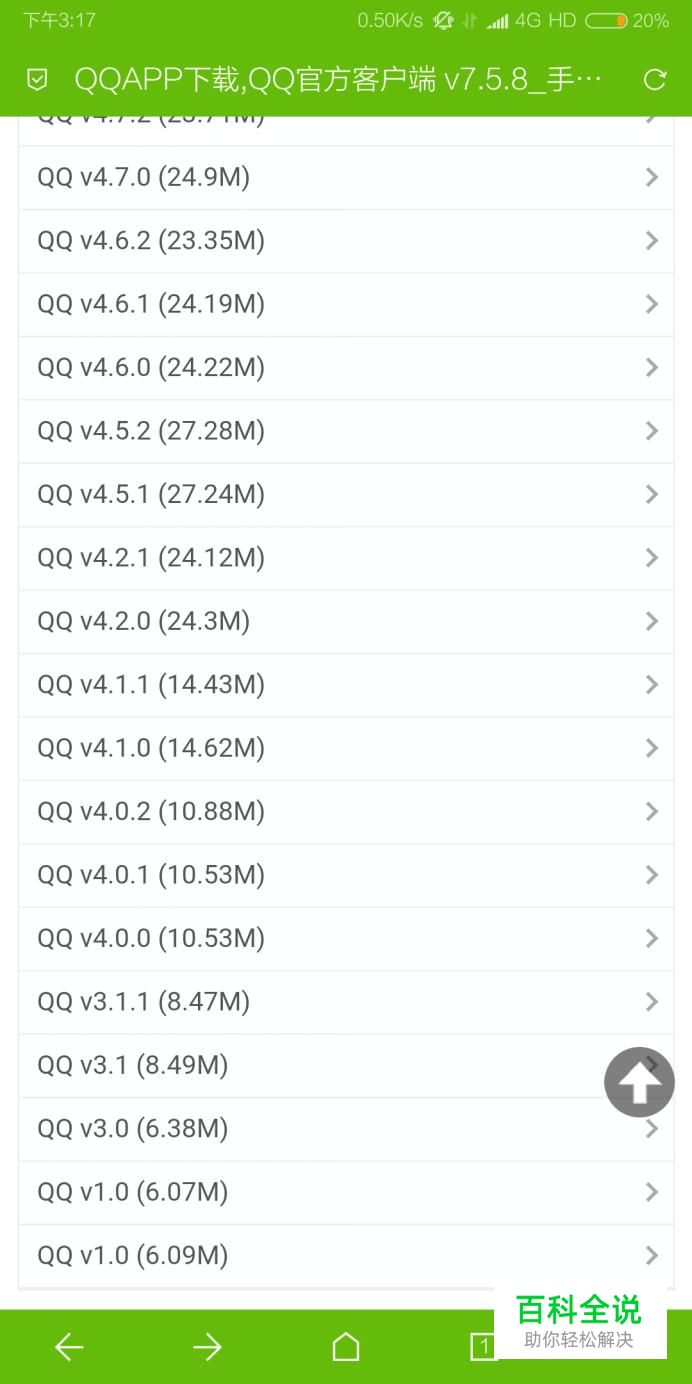The width and height of the screenshot is (692, 1384).
Task: Select the QQ v3.0 (6.38M) row
Action: [x=346, y=1130]
